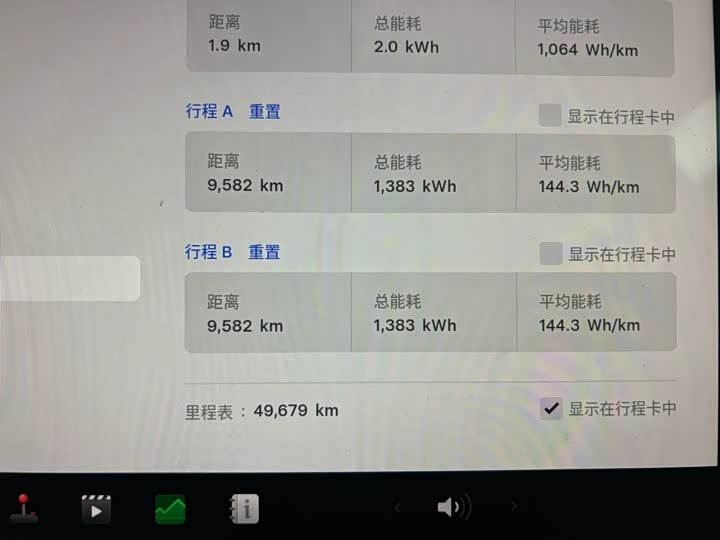Launch the theater video app
This screenshot has height=540, width=720.
click(96, 509)
